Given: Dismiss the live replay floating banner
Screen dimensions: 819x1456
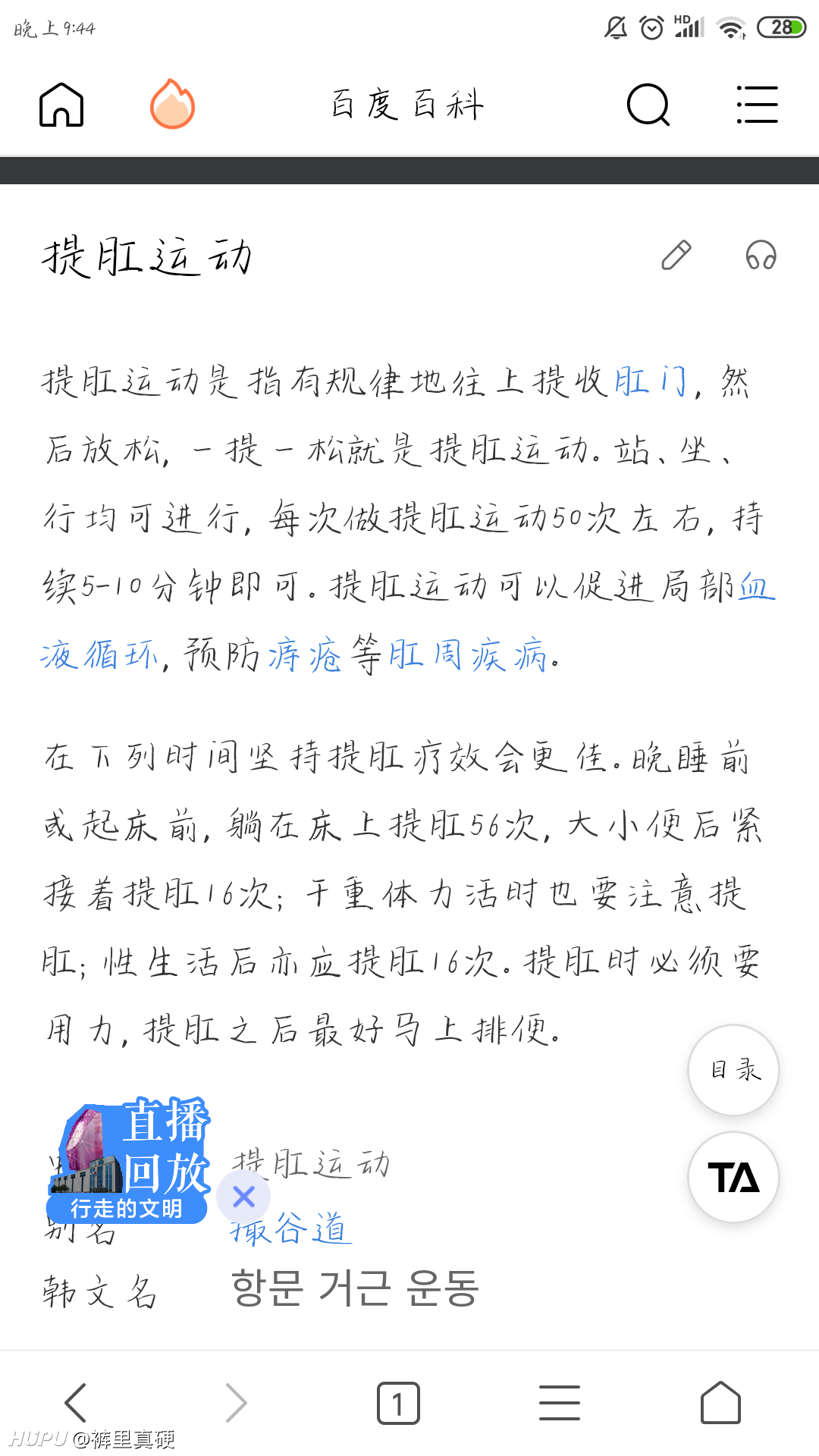Looking at the screenshot, I should tap(243, 1197).
